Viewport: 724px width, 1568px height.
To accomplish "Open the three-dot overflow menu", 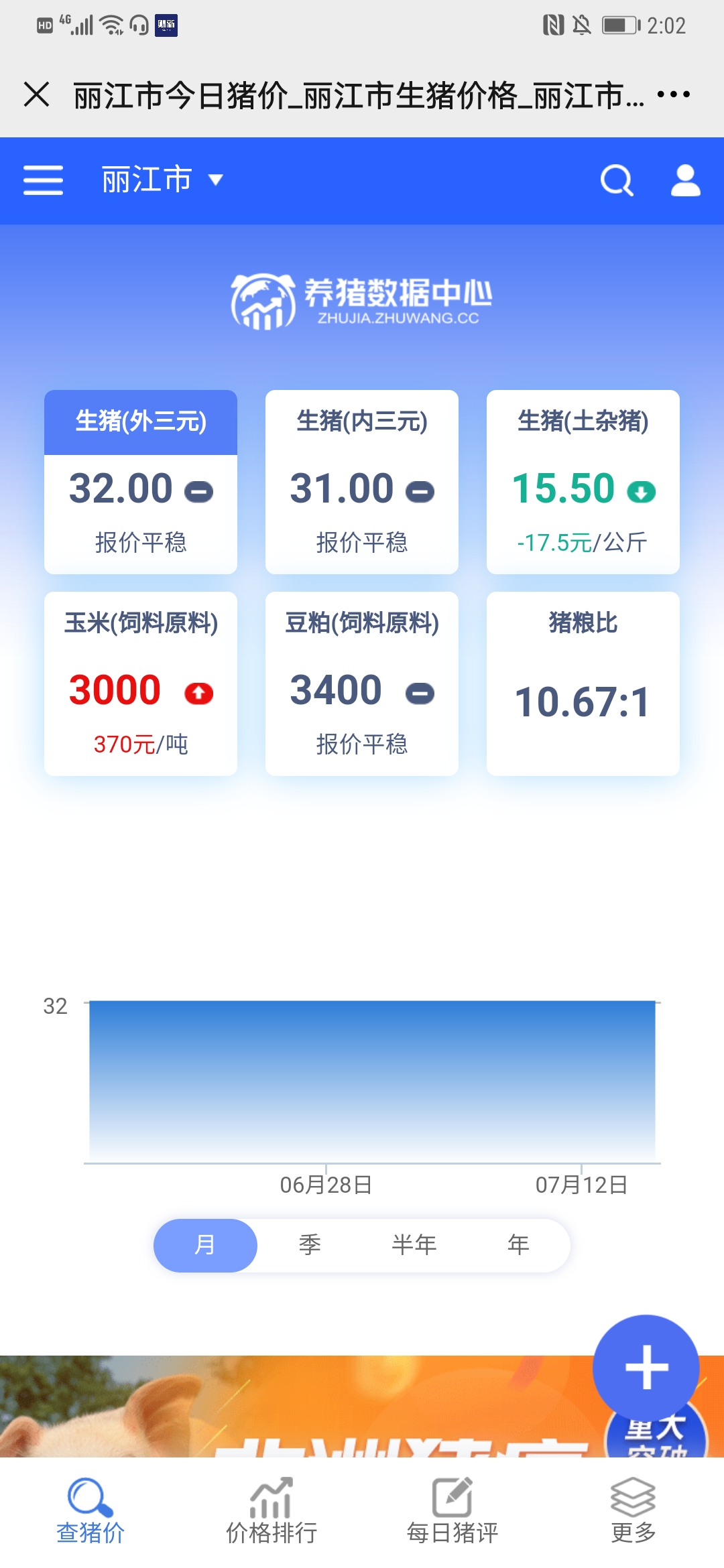I will click(x=673, y=94).
